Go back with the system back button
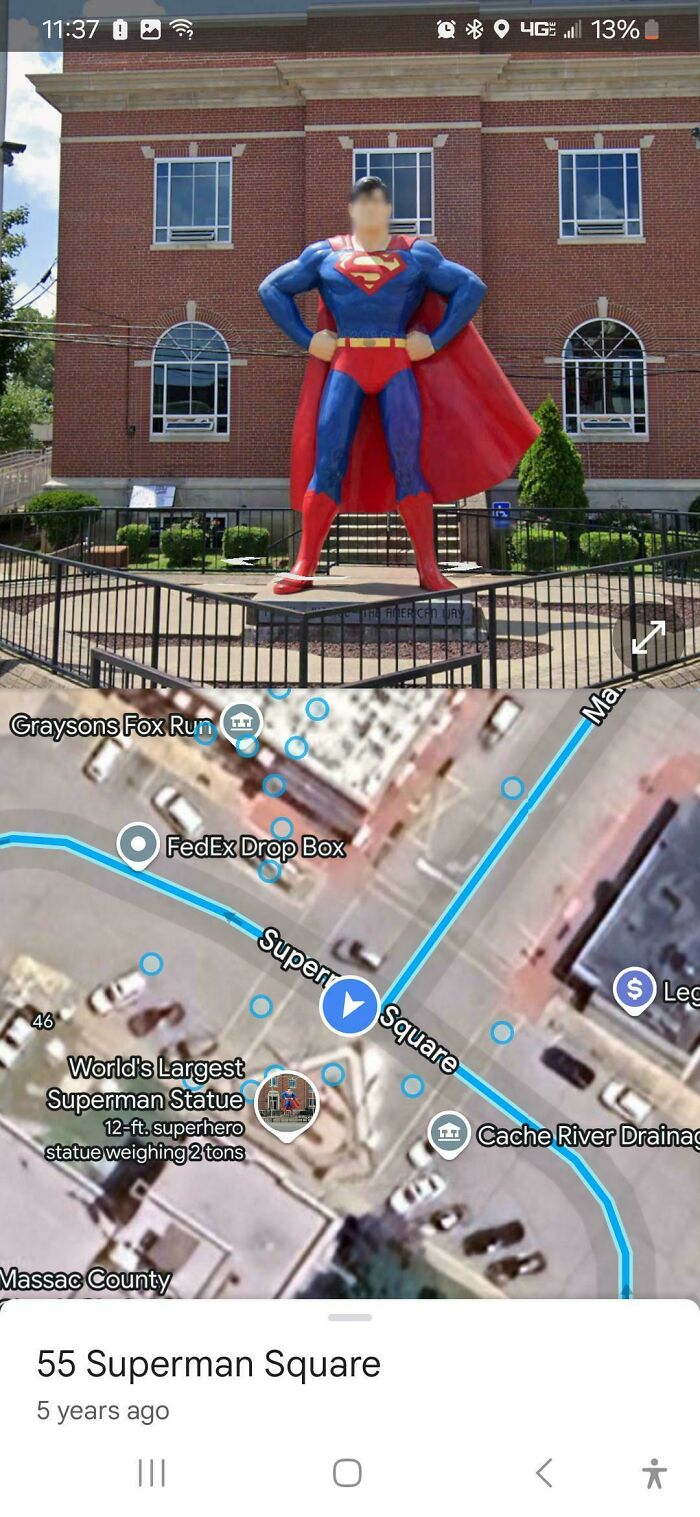Image resolution: width=700 pixels, height=1517 pixels. coord(544,1472)
